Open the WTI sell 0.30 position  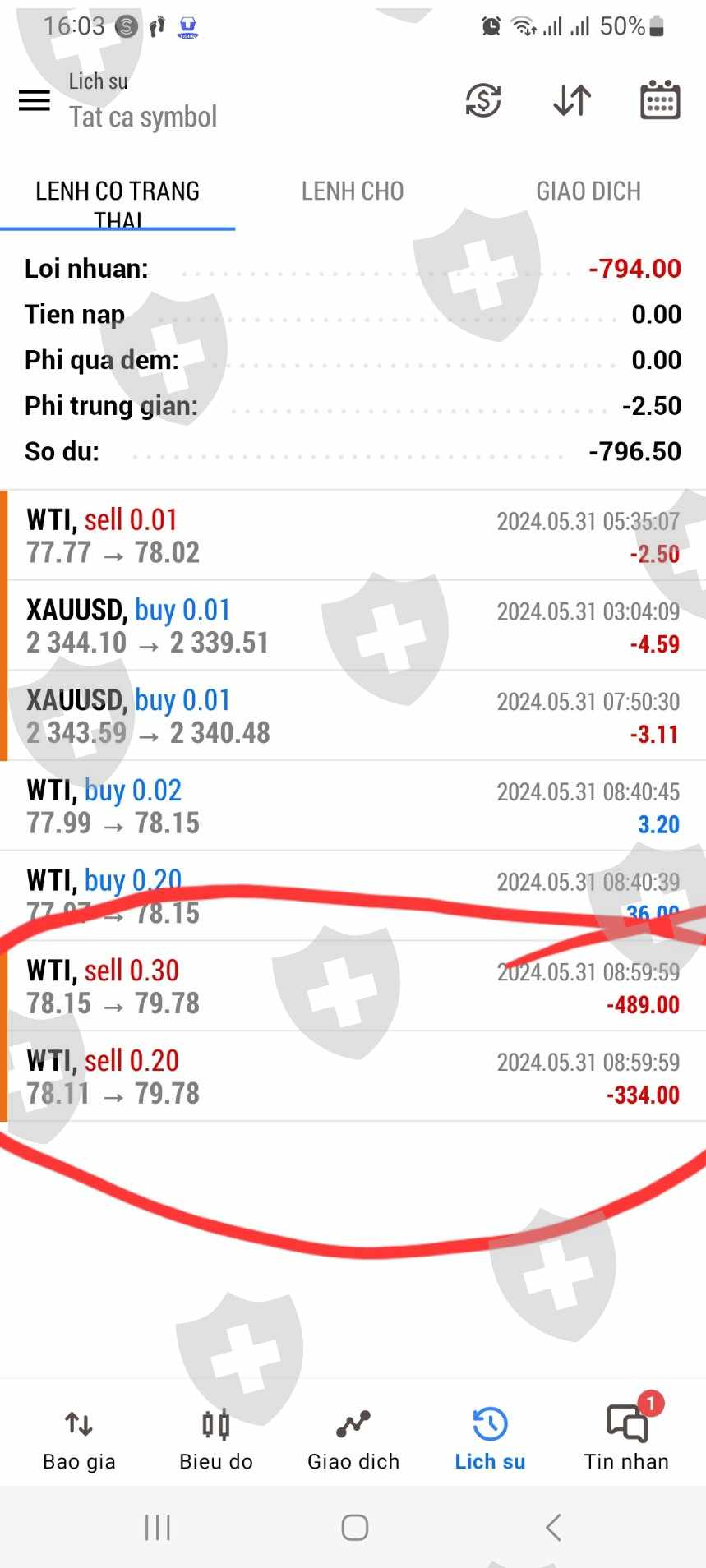(x=353, y=987)
